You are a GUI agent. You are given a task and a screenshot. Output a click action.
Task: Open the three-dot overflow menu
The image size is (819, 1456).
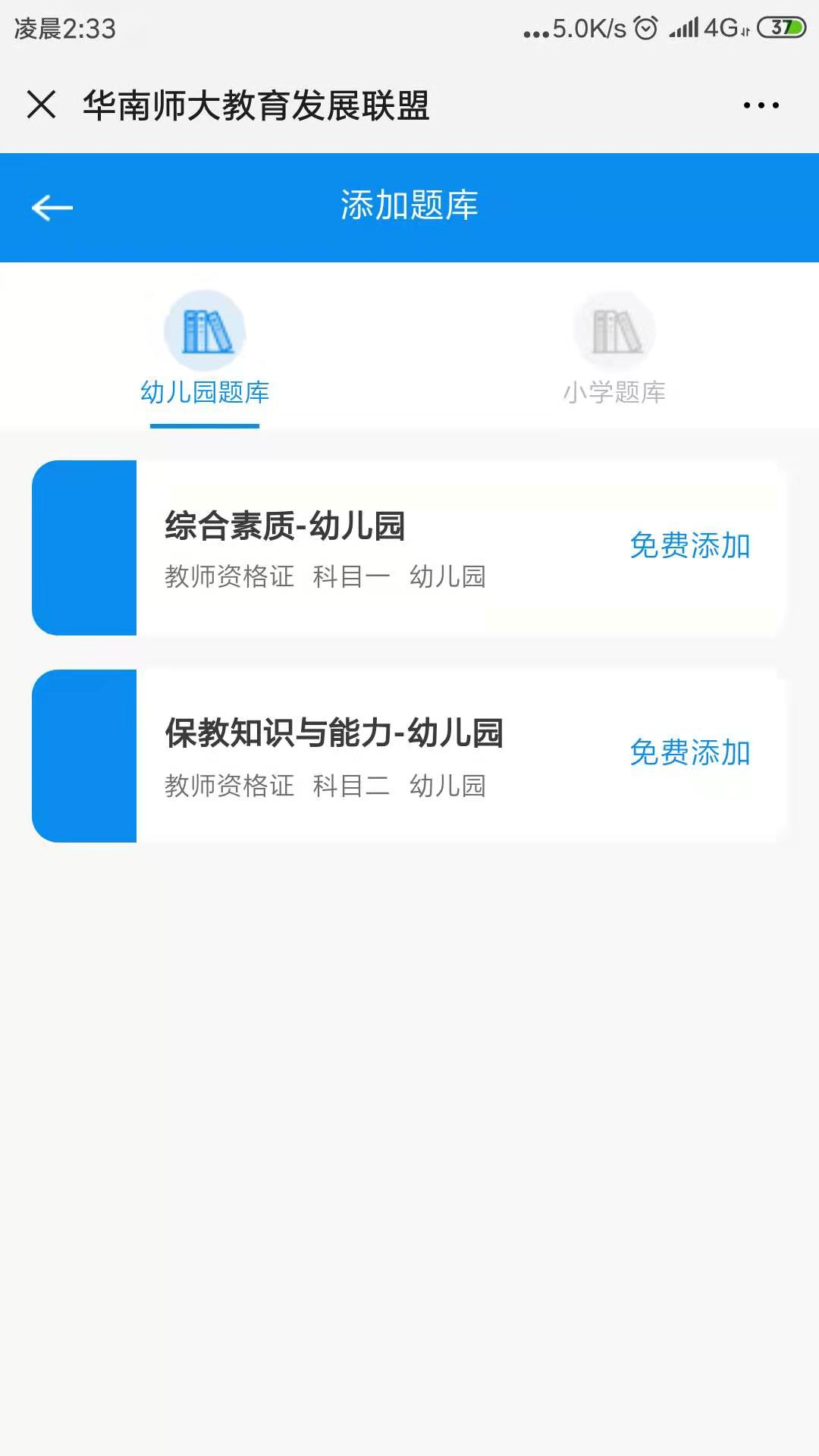(761, 105)
